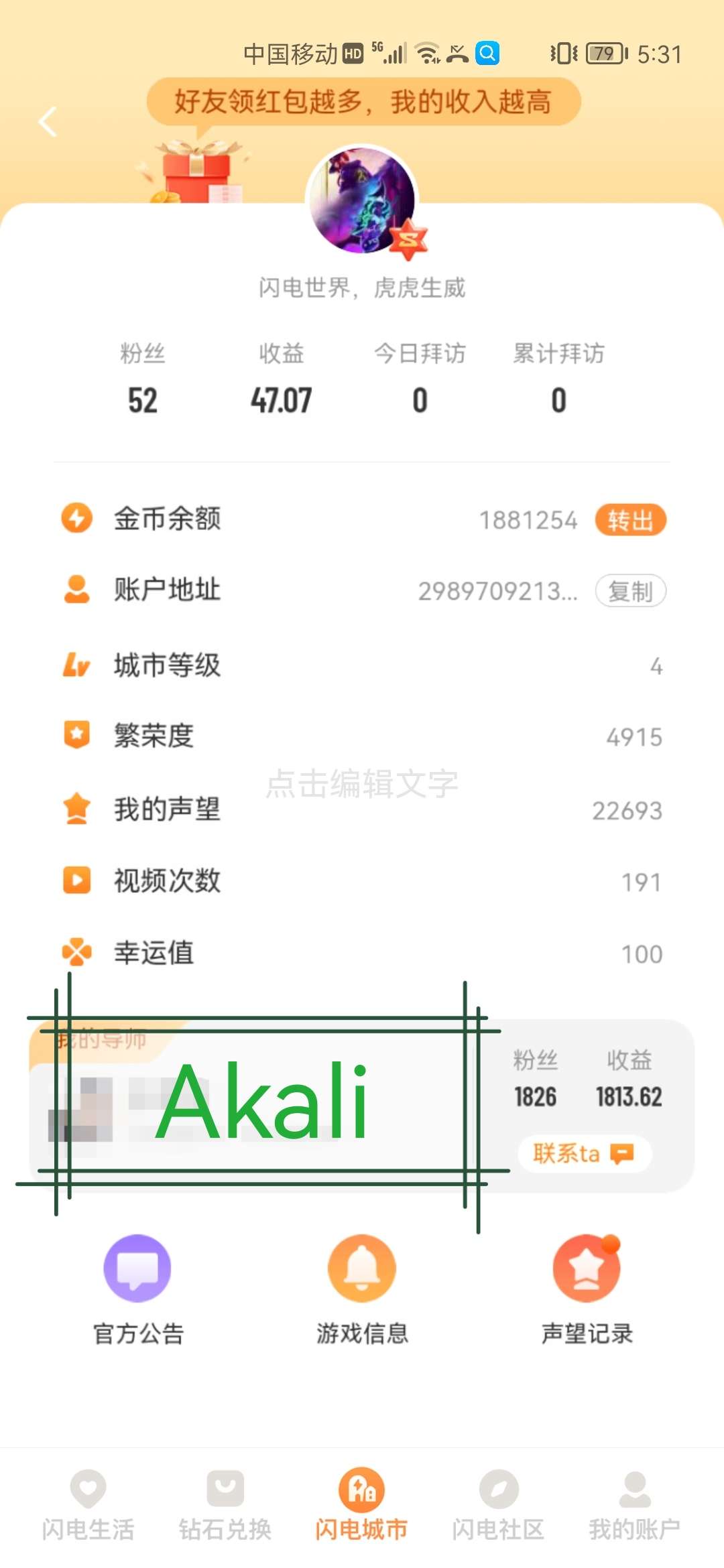Tap 联系ta to contact the mentor
Viewport: 724px width, 1568px height.
[583, 1153]
